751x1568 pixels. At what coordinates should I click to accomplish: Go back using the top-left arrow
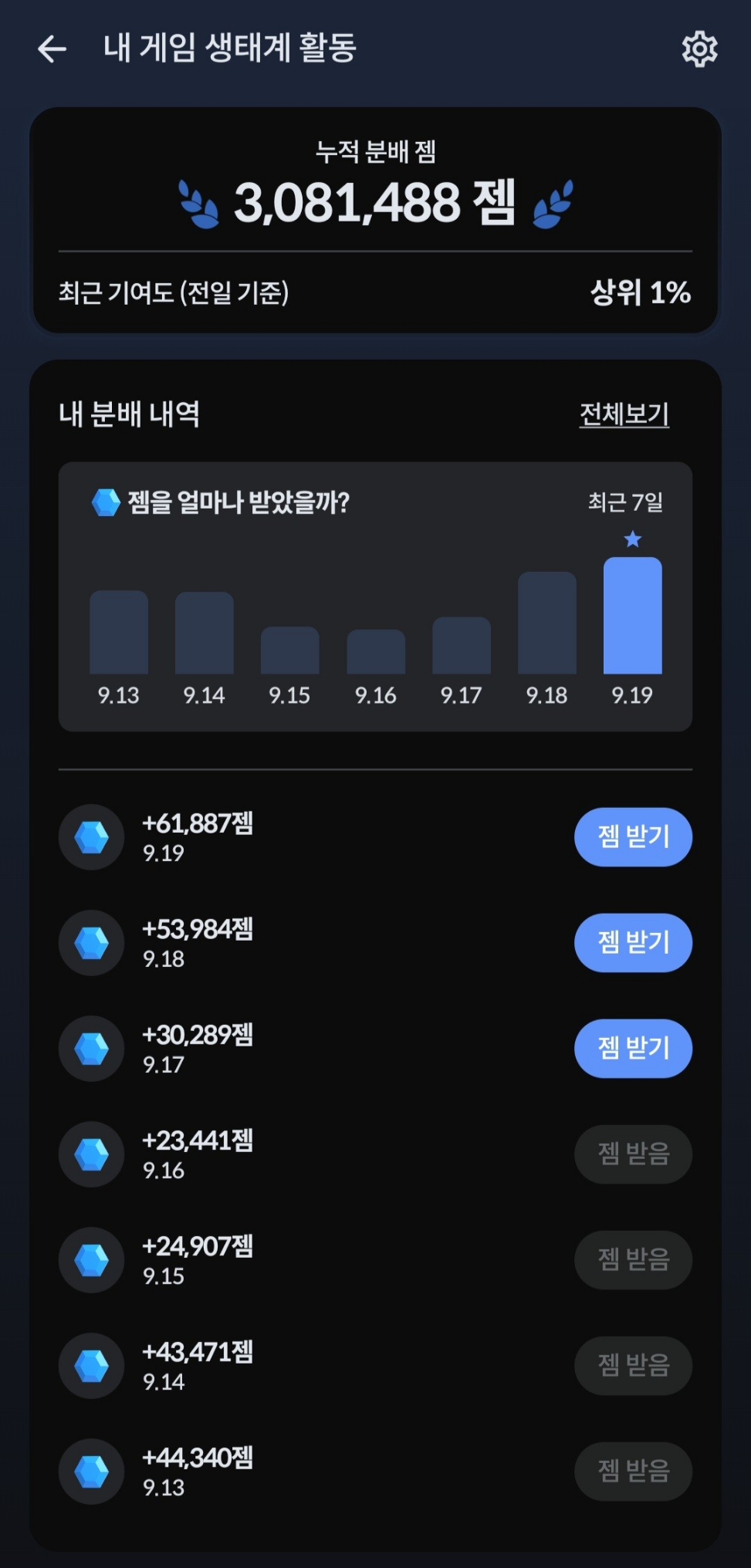52,49
